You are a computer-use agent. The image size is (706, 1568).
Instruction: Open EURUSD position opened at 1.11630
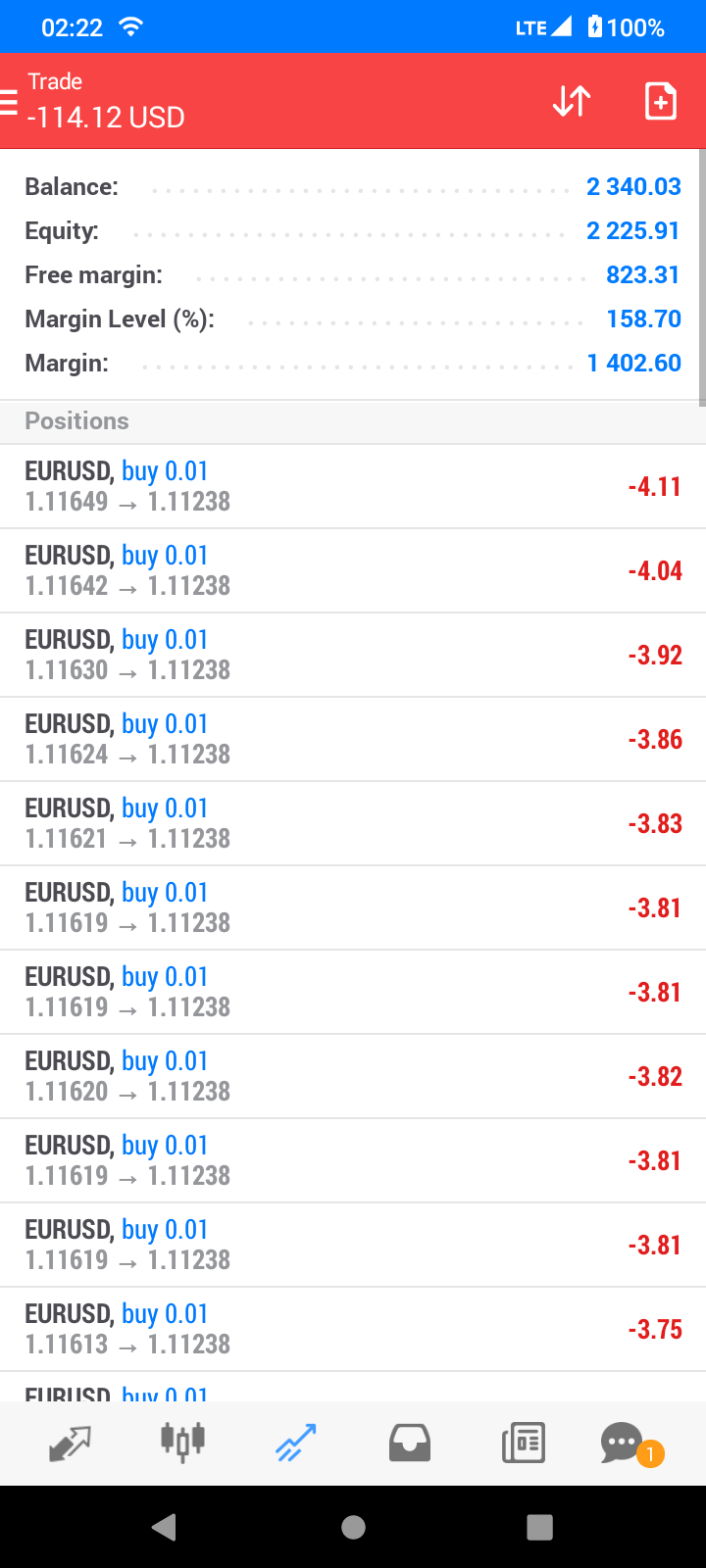(353, 655)
